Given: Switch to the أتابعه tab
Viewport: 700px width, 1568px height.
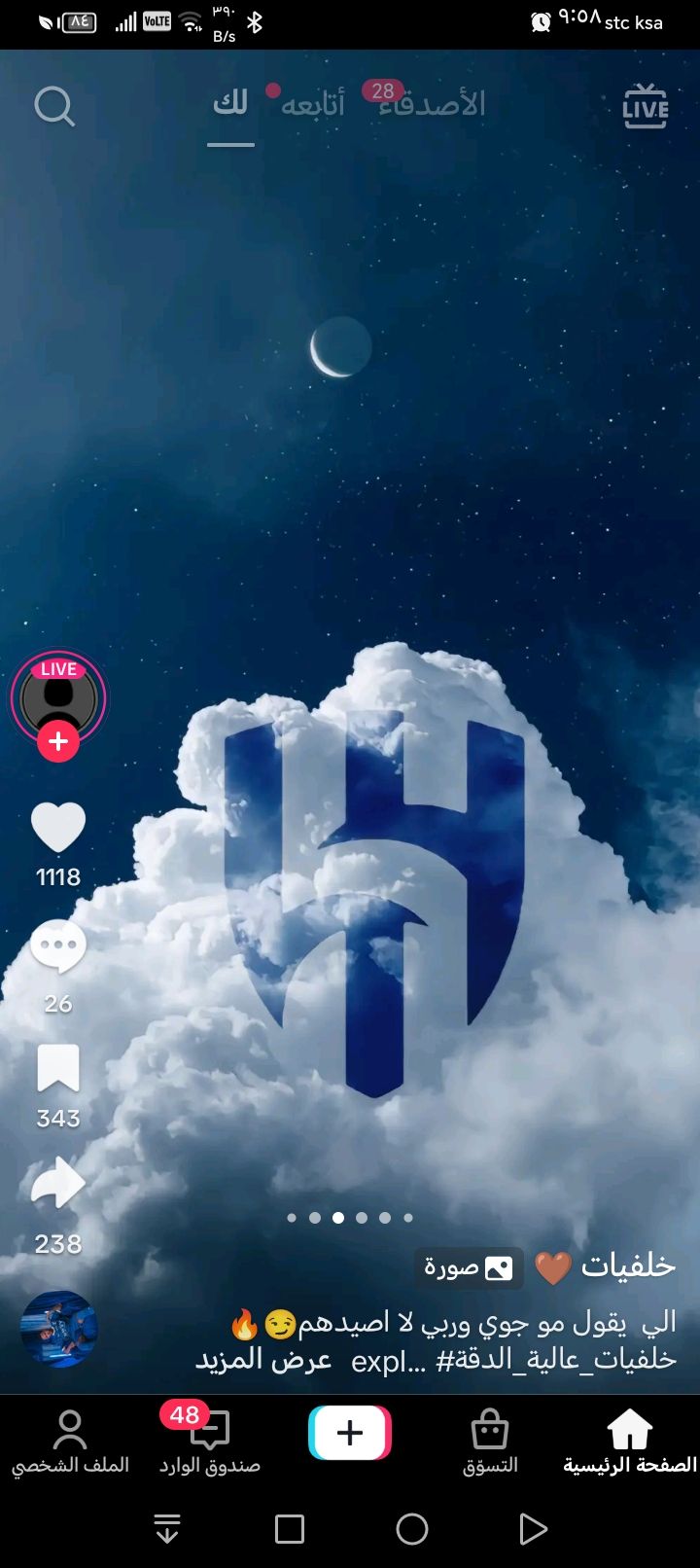Looking at the screenshot, I should pos(312,104).
